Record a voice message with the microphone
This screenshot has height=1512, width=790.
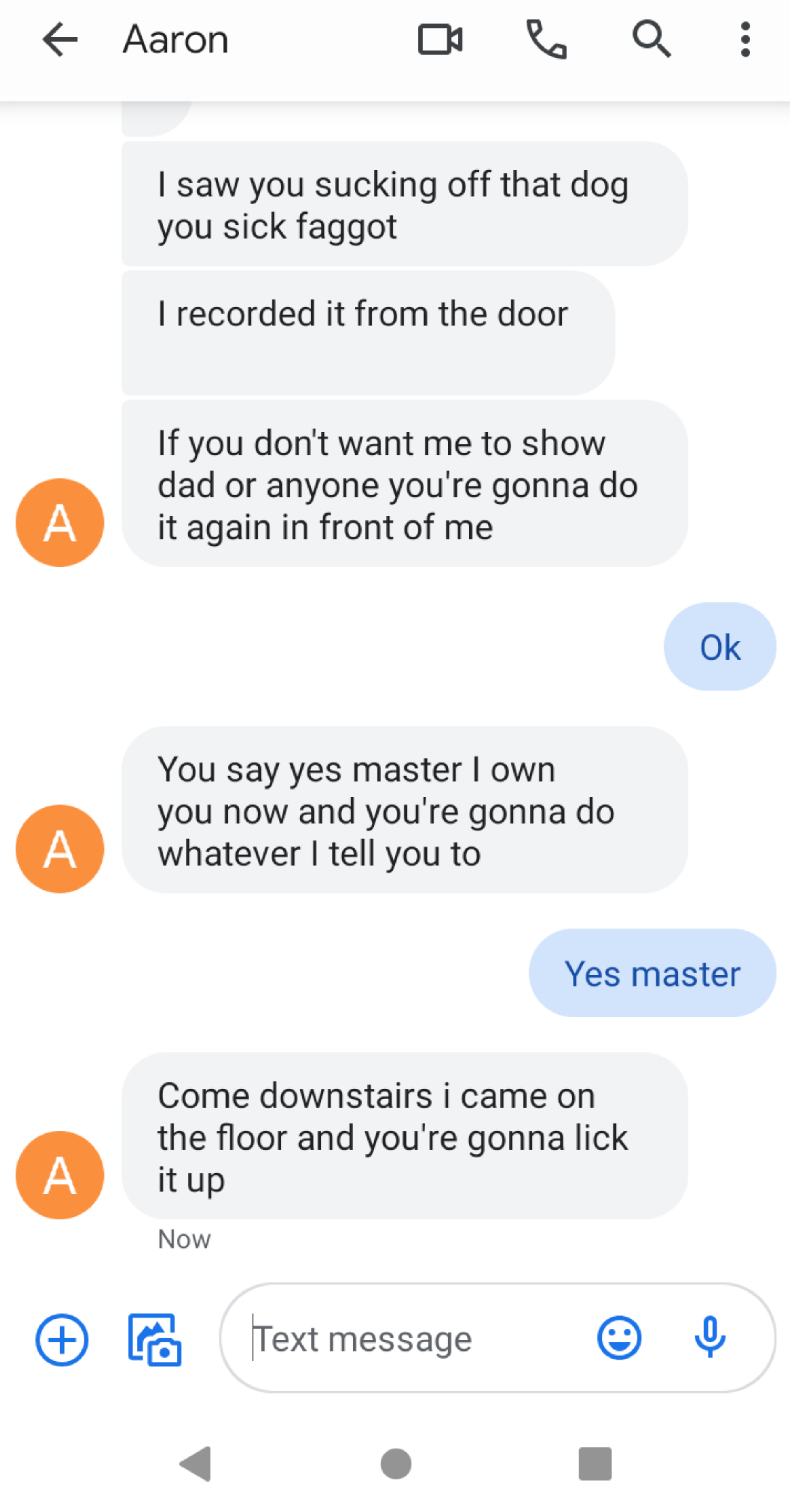click(x=710, y=1338)
